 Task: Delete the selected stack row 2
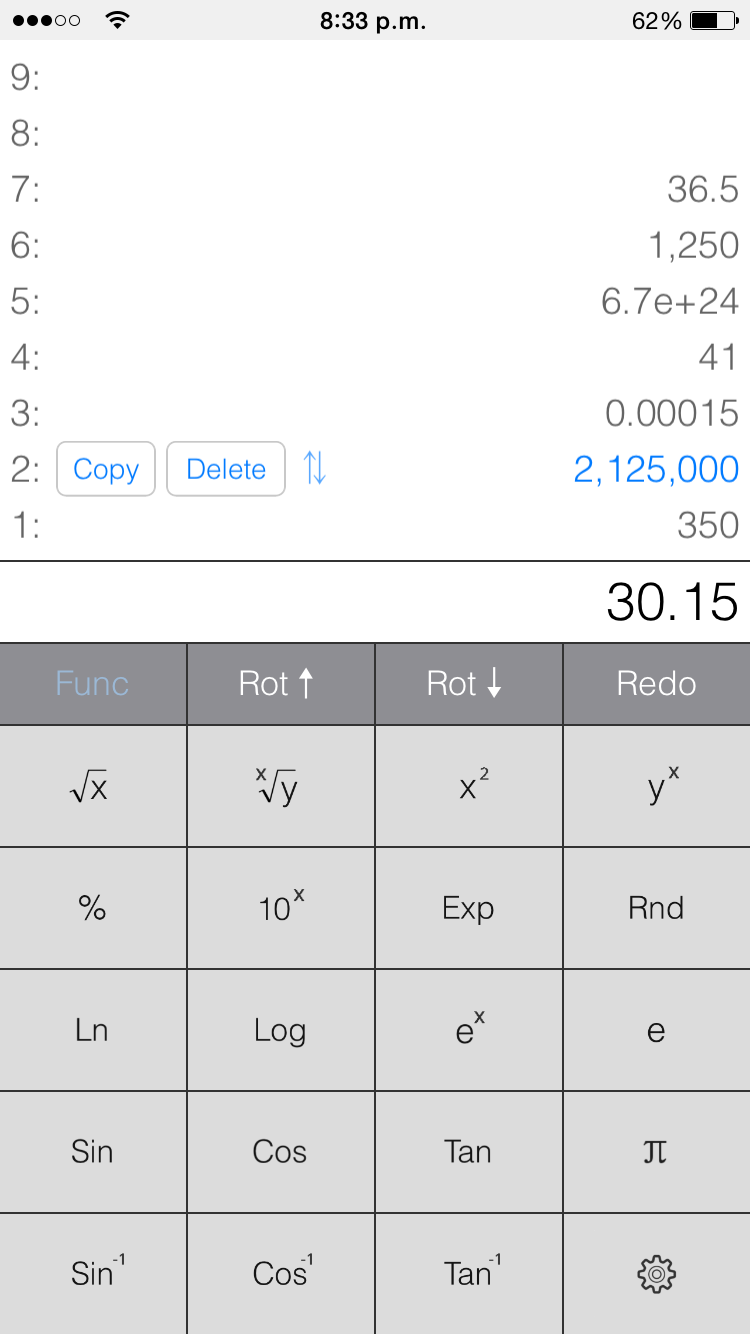point(226,469)
